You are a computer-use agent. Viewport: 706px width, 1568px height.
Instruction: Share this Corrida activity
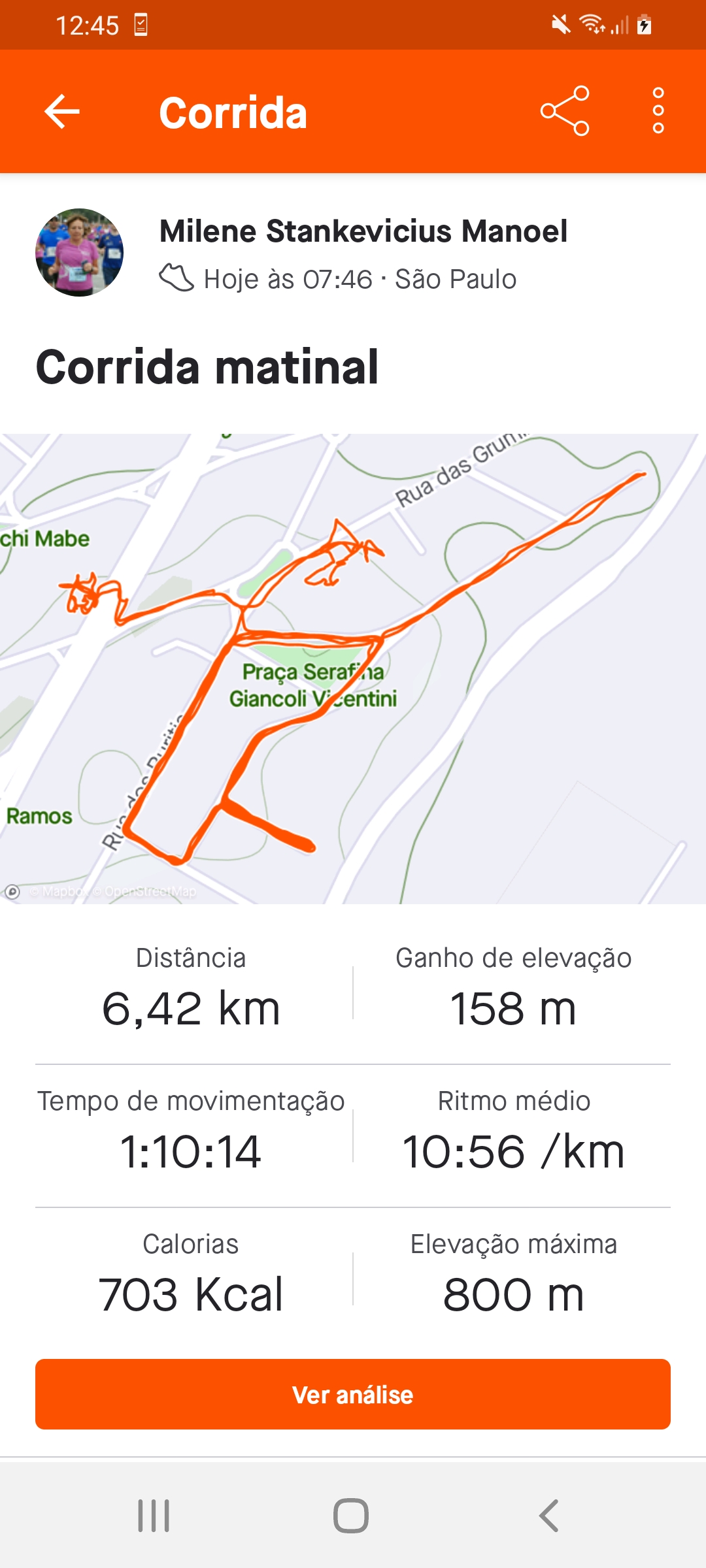[565, 111]
